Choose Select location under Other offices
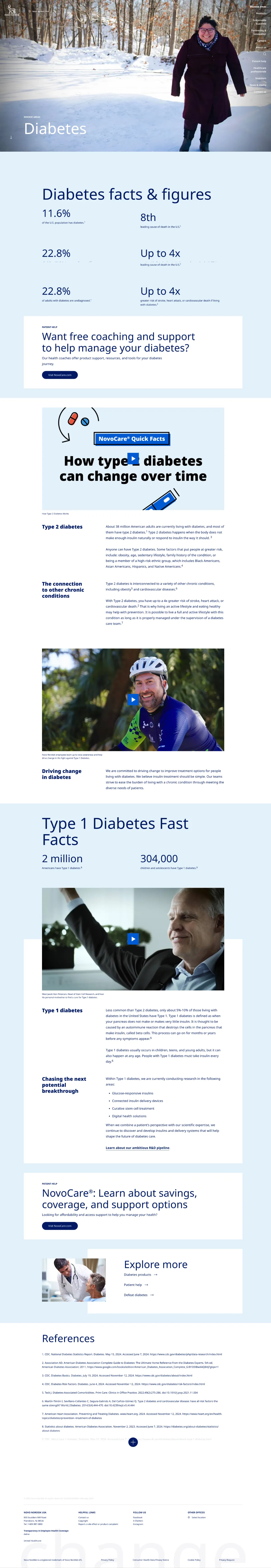 [198, 1517]
